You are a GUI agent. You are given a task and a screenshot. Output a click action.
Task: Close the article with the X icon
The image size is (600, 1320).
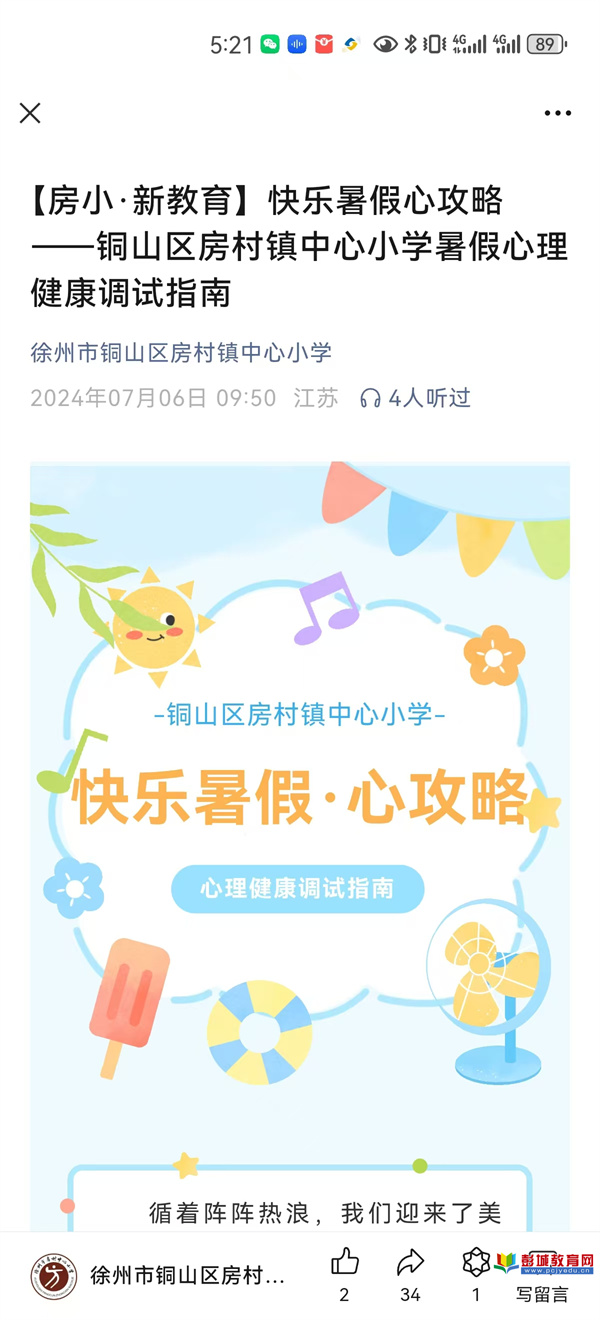pos(30,113)
